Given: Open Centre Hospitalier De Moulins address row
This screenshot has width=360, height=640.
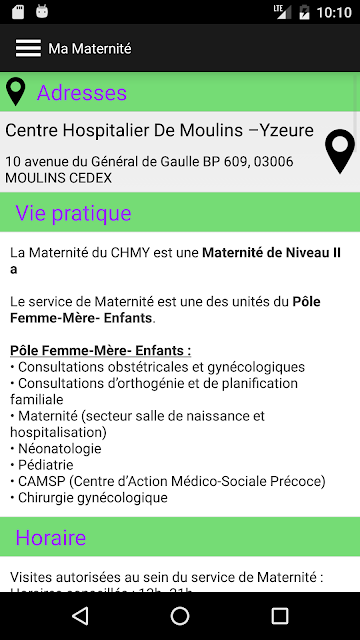Looking at the screenshot, I should click(x=180, y=152).
